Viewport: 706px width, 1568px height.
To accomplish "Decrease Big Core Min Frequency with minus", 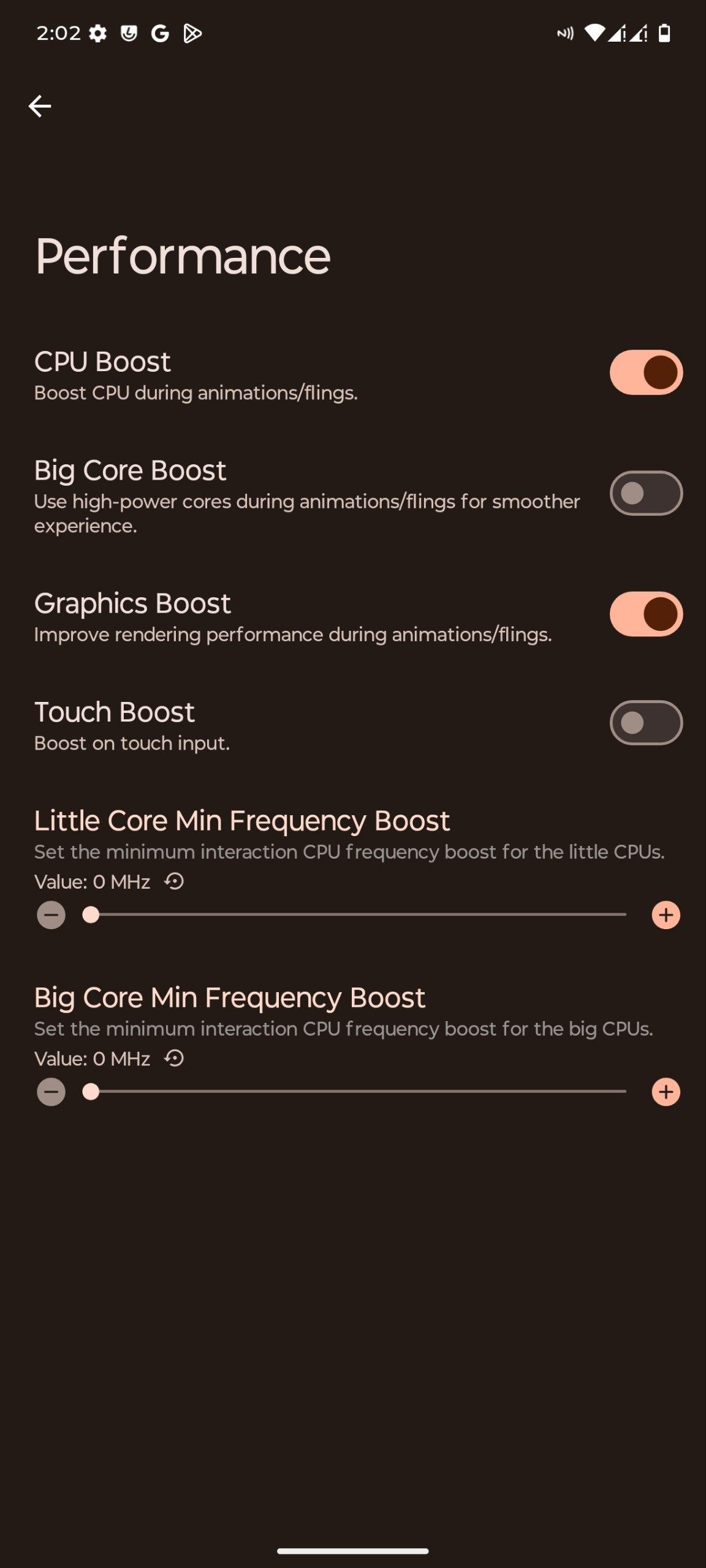I will point(51,1092).
